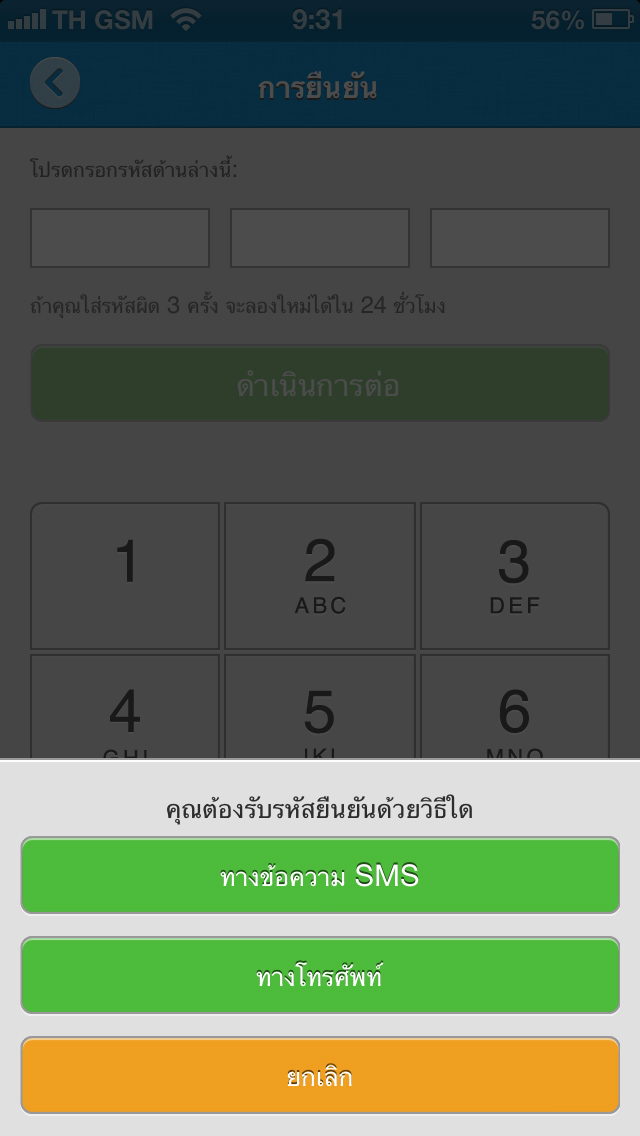Dismiss the sheet with ยกเลิก
This screenshot has width=640, height=1136.
(x=320, y=1075)
